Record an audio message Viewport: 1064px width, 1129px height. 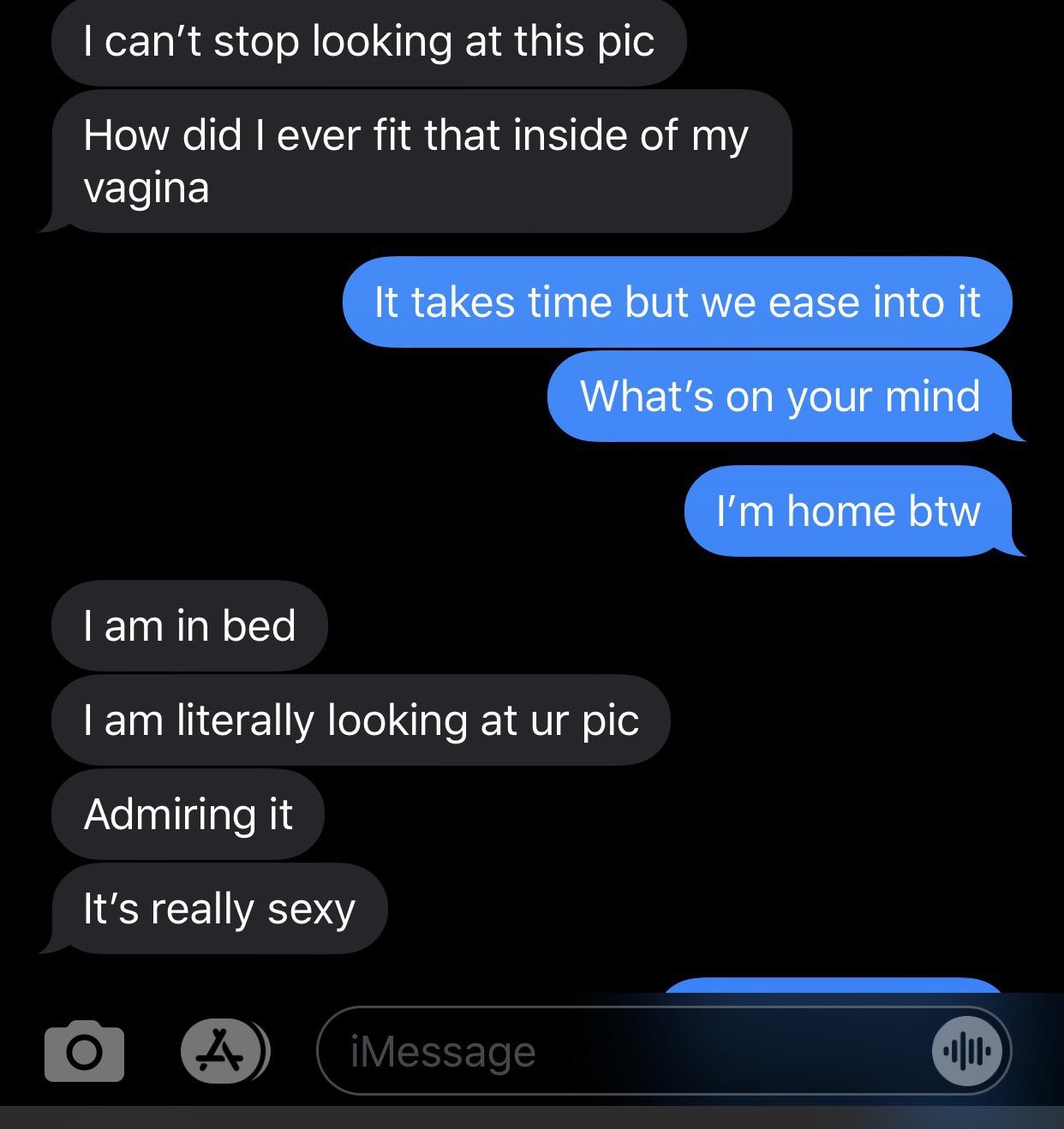point(966,1050)
